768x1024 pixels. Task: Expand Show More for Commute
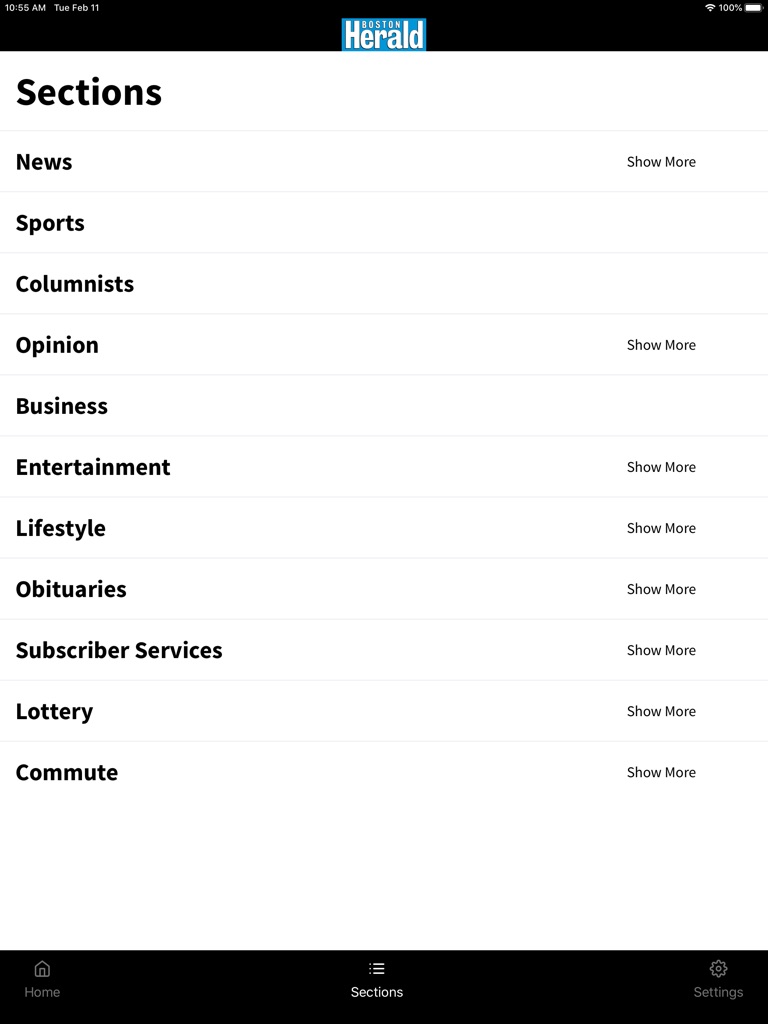tap(661, 772)
